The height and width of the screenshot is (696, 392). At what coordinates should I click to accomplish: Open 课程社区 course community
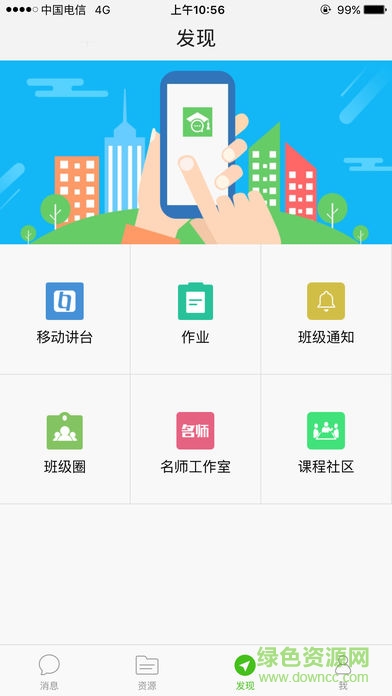326,440
